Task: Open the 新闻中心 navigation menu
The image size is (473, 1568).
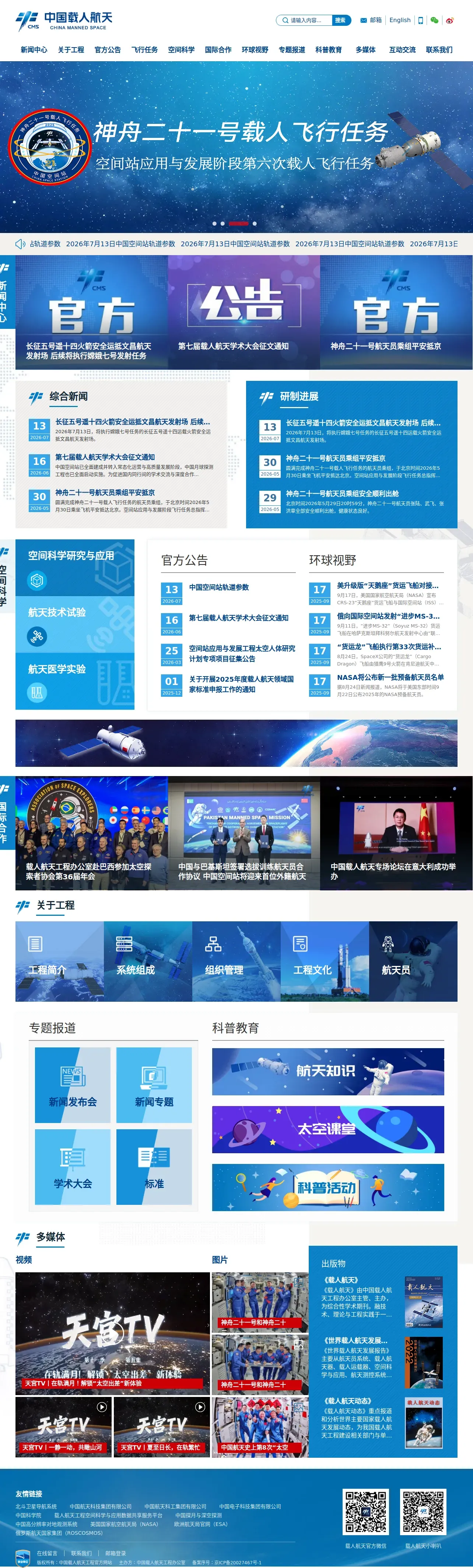Action: click(34, 50)
